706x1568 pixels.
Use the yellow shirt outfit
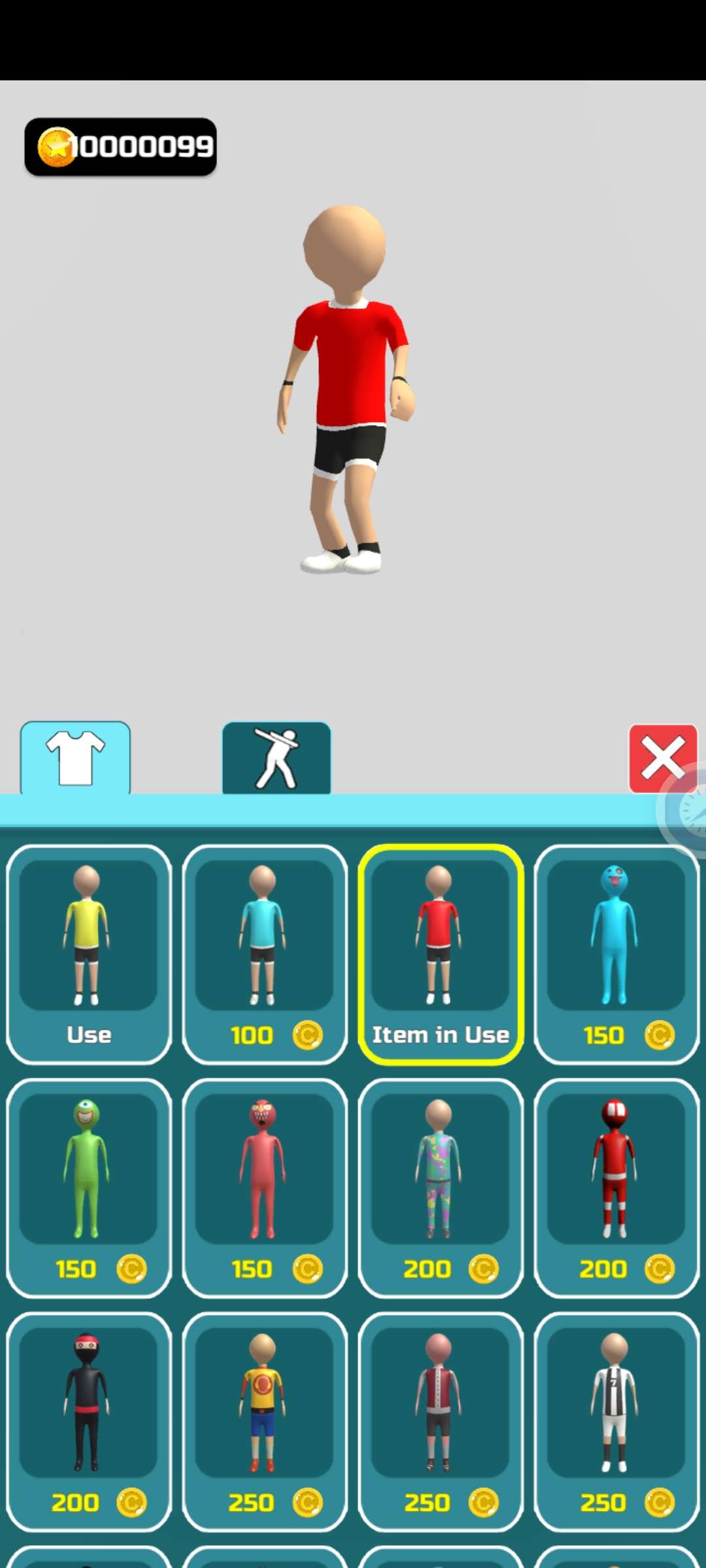[89, 955]
